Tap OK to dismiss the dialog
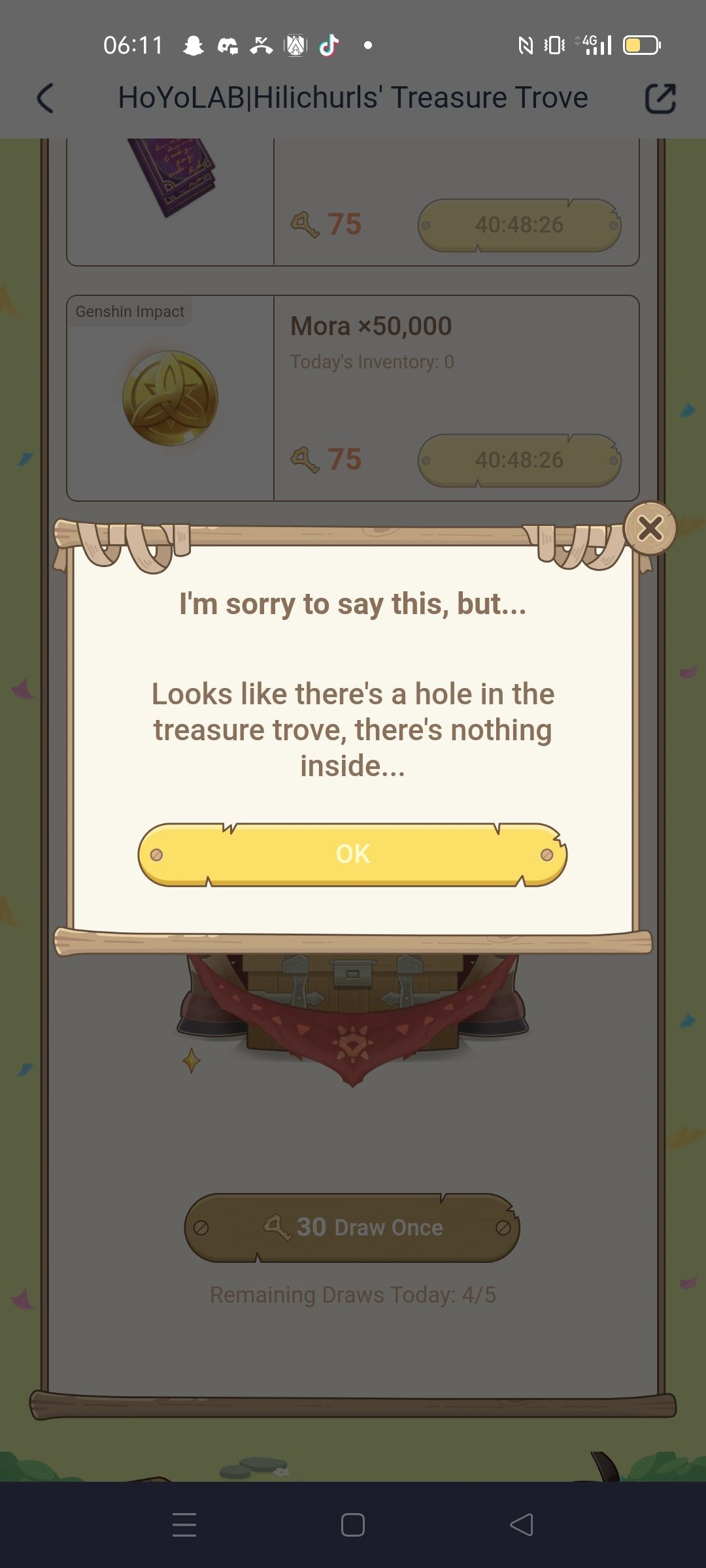 pyautogui.click(x=352, y=855)
